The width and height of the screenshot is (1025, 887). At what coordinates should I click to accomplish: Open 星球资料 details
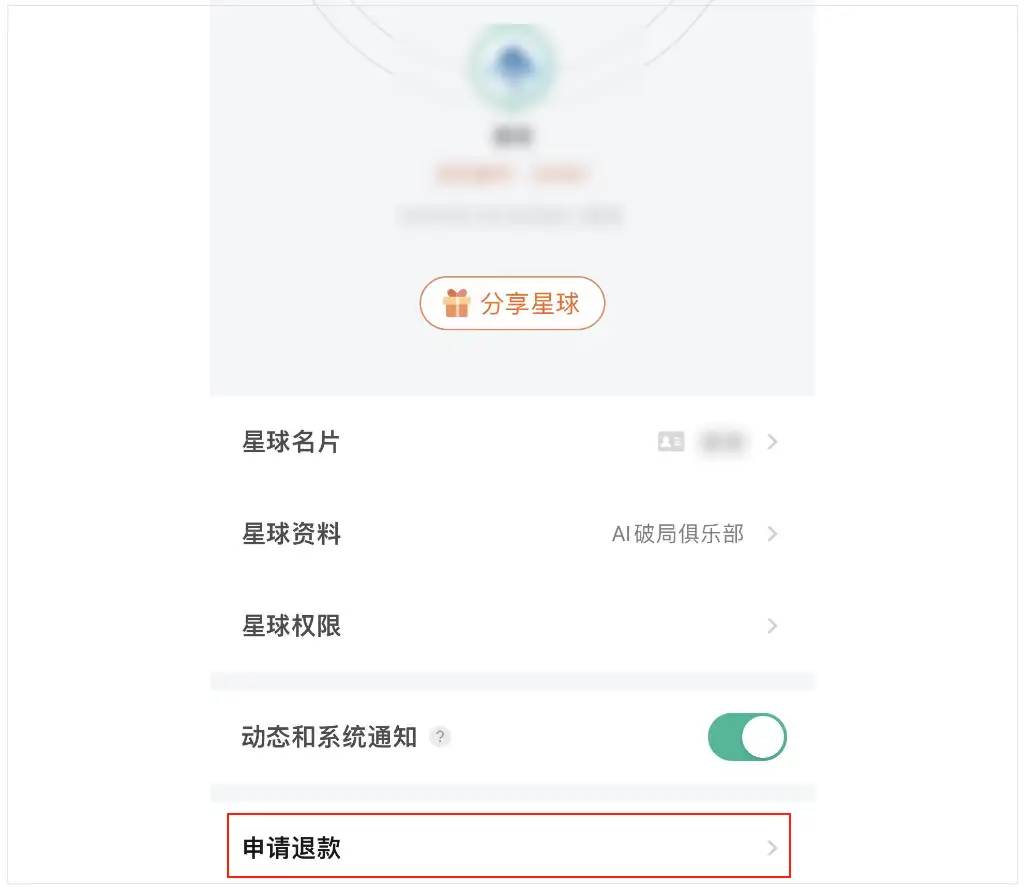(x=511, y=534)
